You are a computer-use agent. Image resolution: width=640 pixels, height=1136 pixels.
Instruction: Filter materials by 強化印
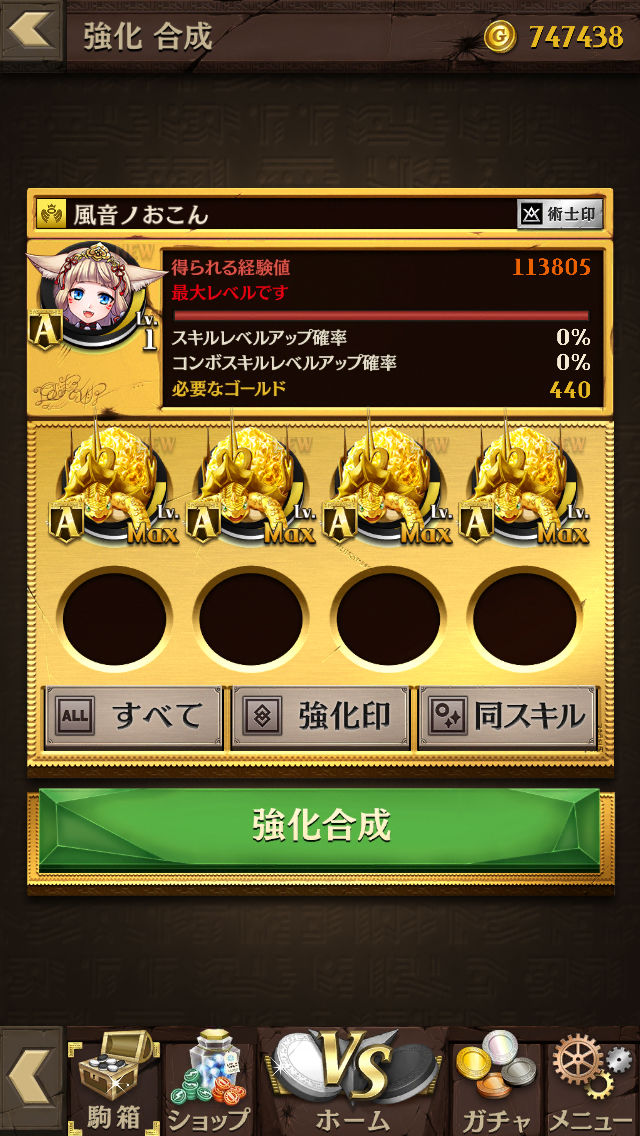tap(320, 716)
